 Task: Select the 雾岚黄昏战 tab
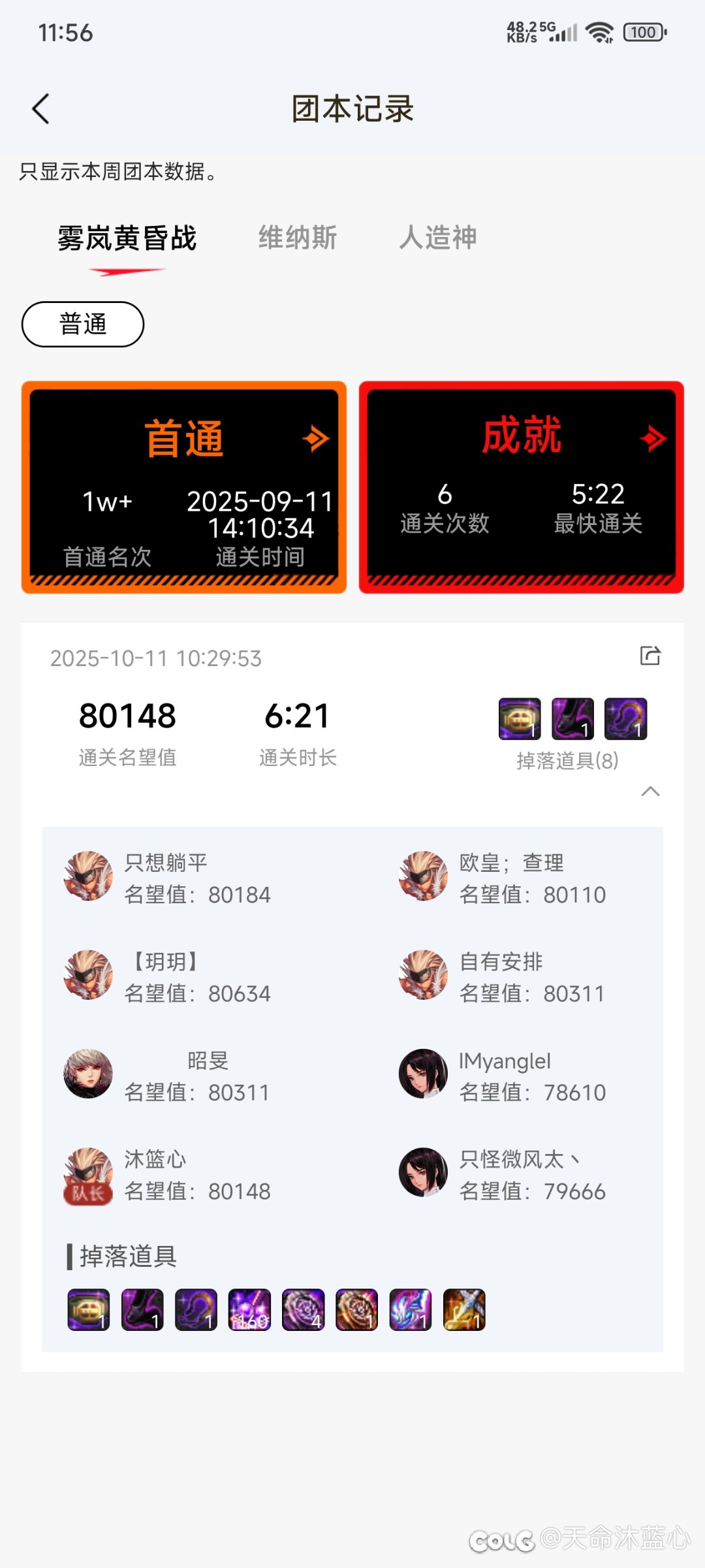(x=127, y=239)
